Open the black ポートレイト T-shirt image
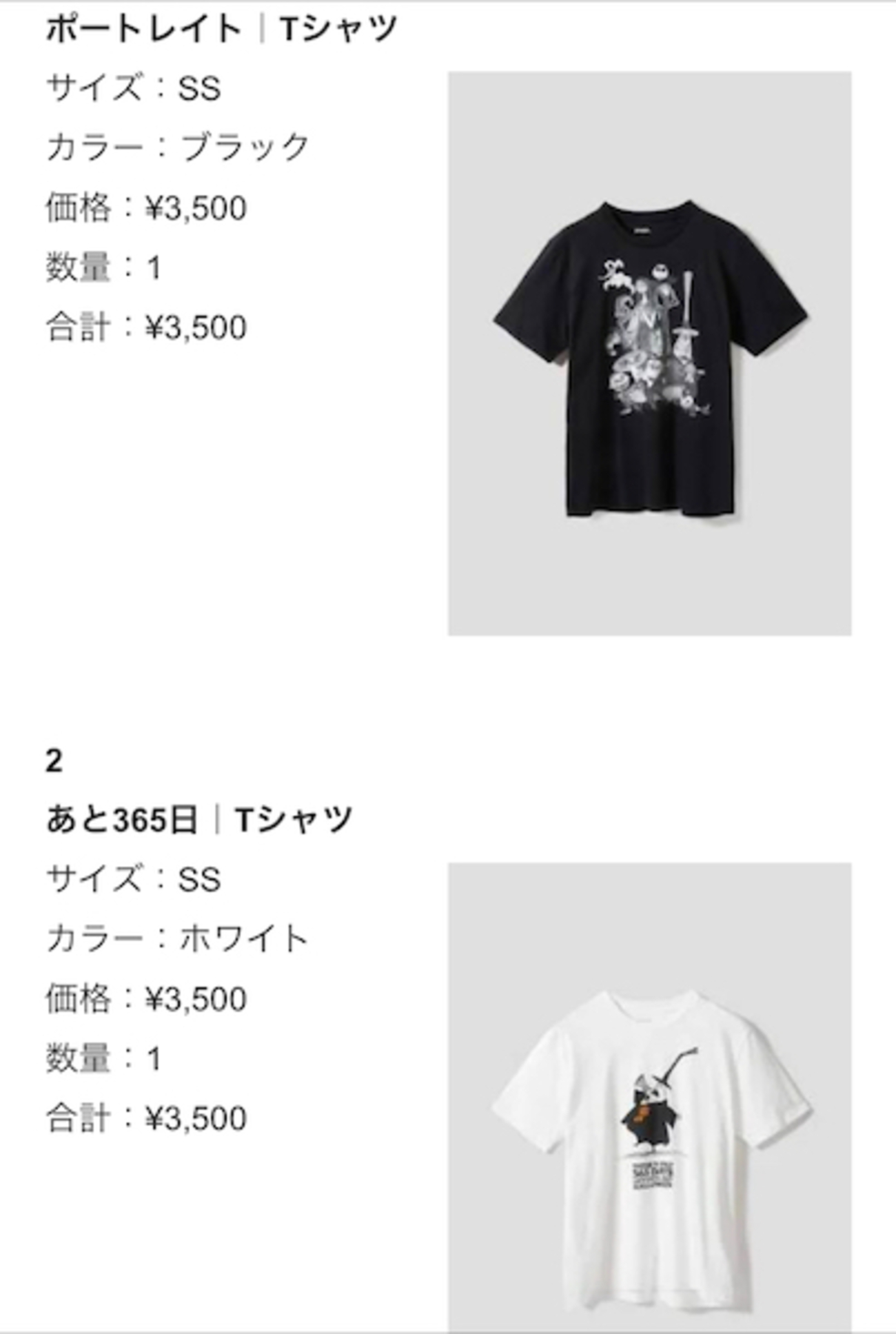Viewport: 896px width, 1334px height. tap(649, 354)
